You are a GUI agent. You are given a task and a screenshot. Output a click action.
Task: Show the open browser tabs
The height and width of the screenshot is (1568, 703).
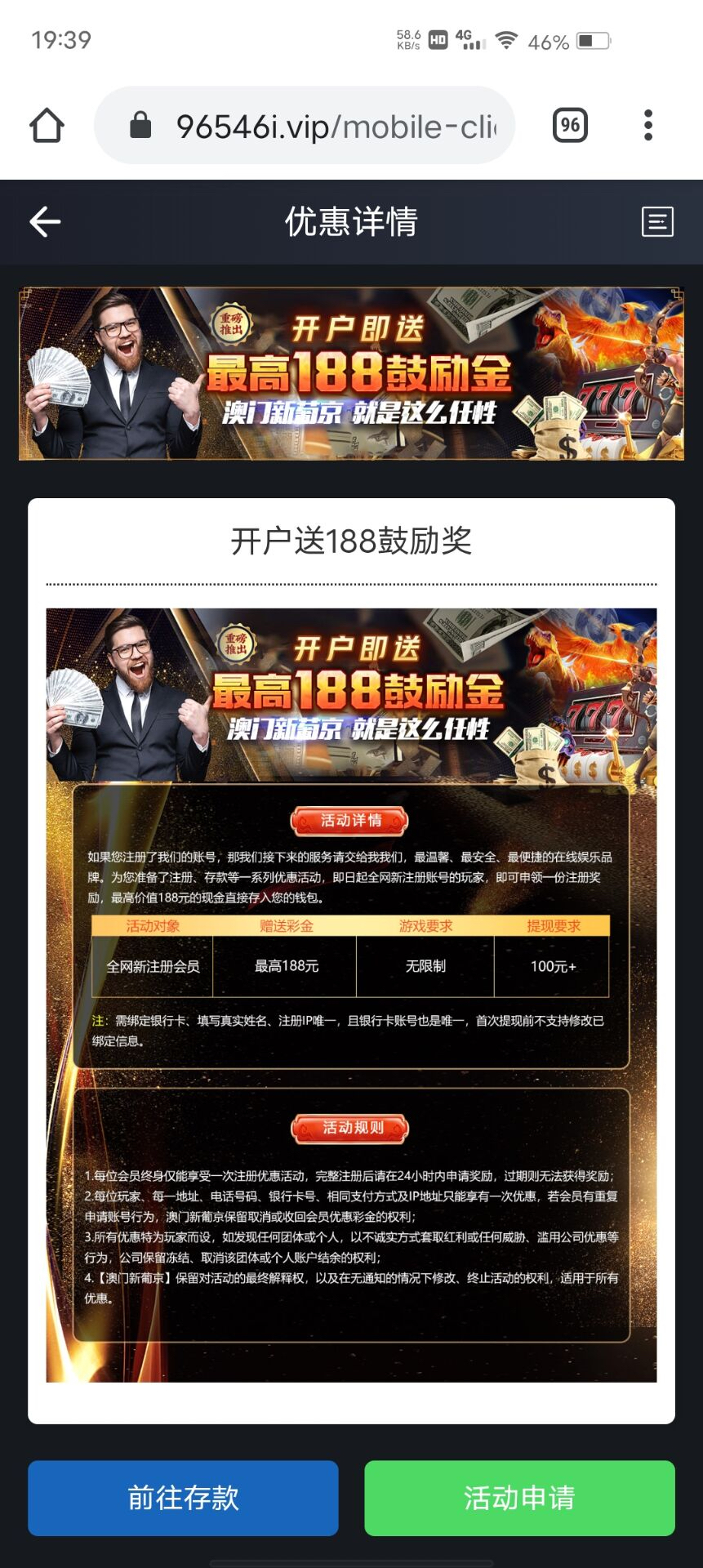point(570,126)
